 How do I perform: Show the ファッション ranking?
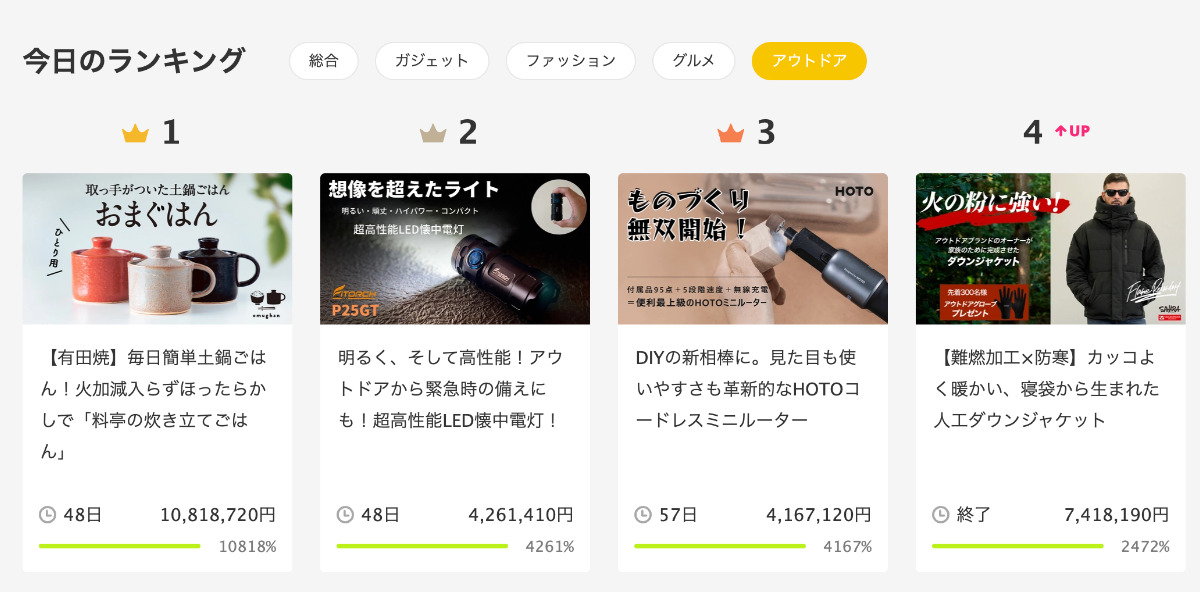[x=571, y=61]
